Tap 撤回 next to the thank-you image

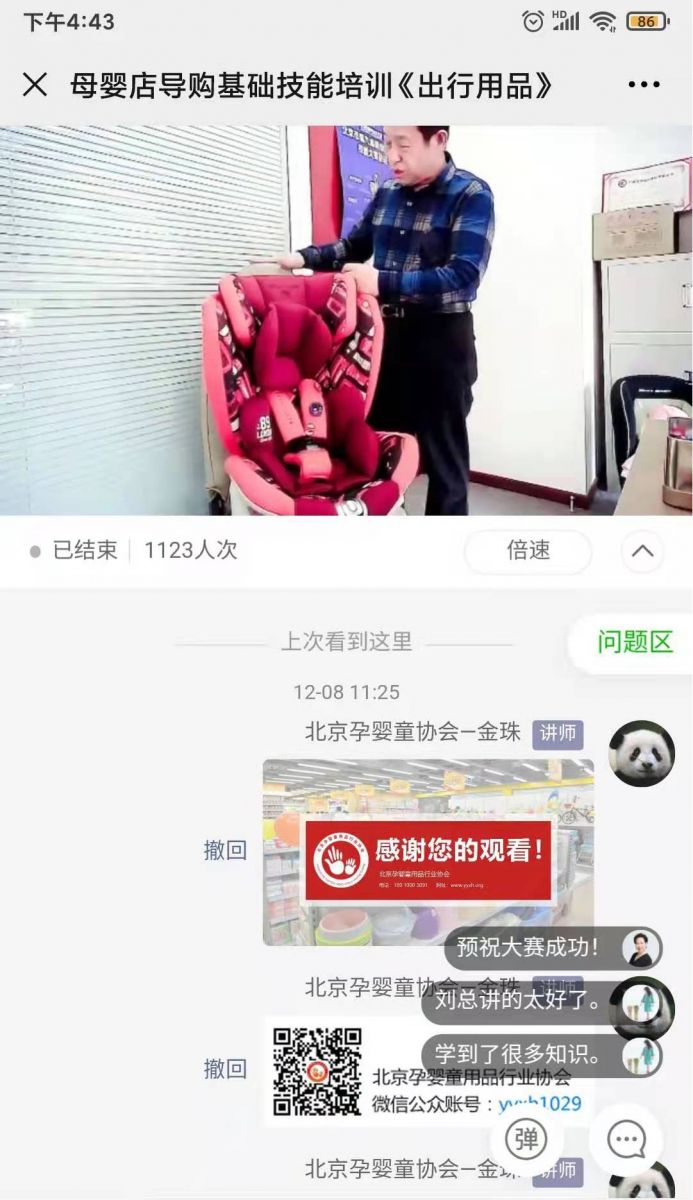(226, 851)
